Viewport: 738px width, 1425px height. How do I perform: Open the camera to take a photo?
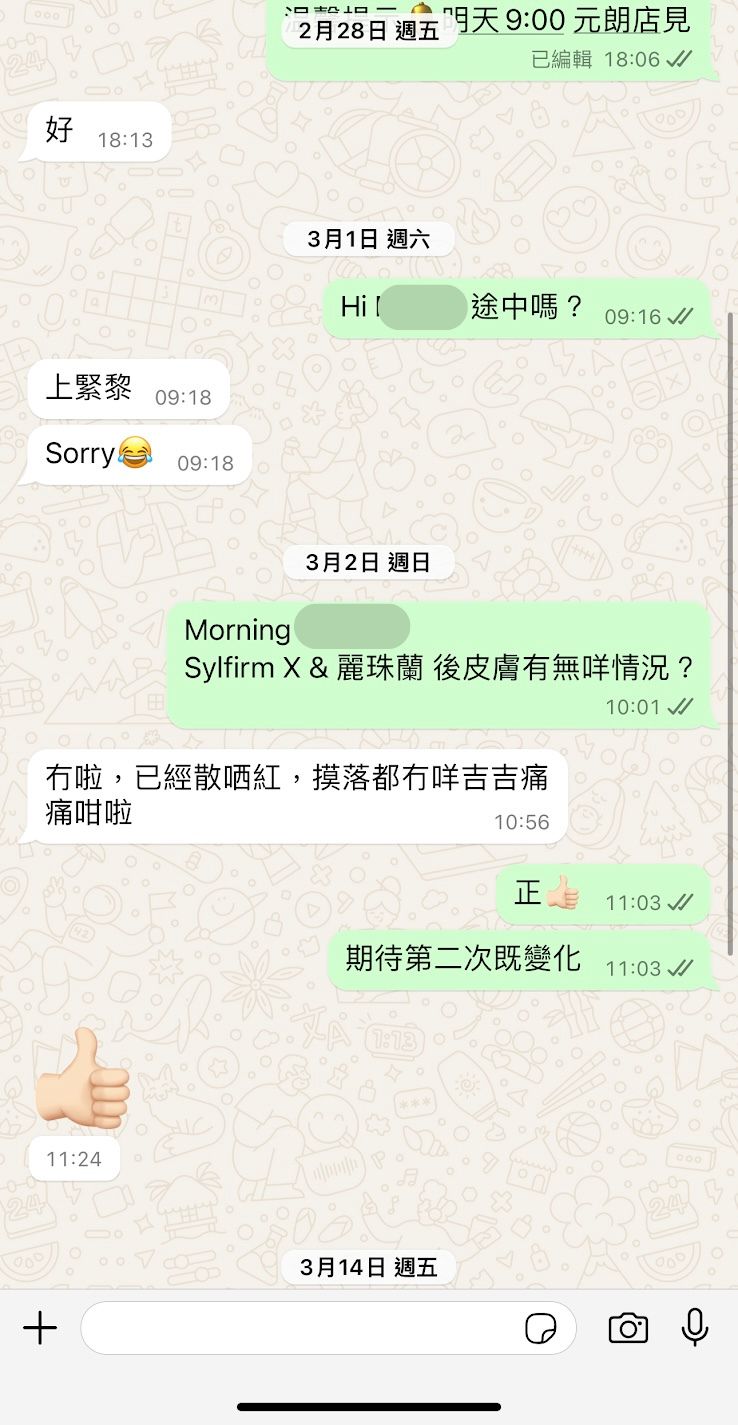628,1328
